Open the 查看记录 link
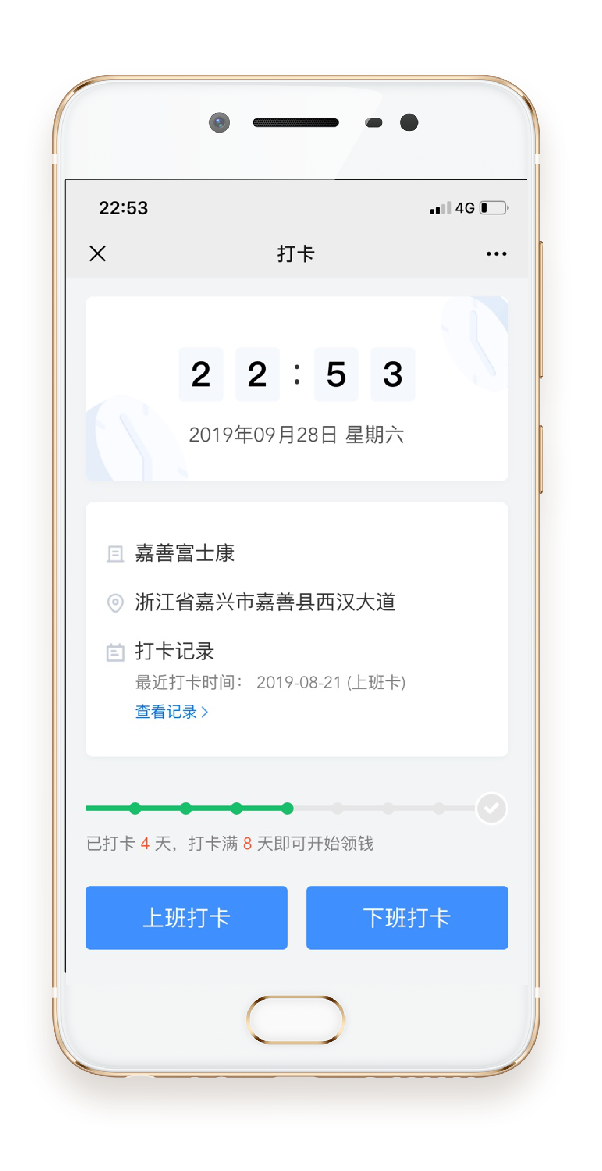The height and width of the screenshot is (1171, 602). point(171,712)
